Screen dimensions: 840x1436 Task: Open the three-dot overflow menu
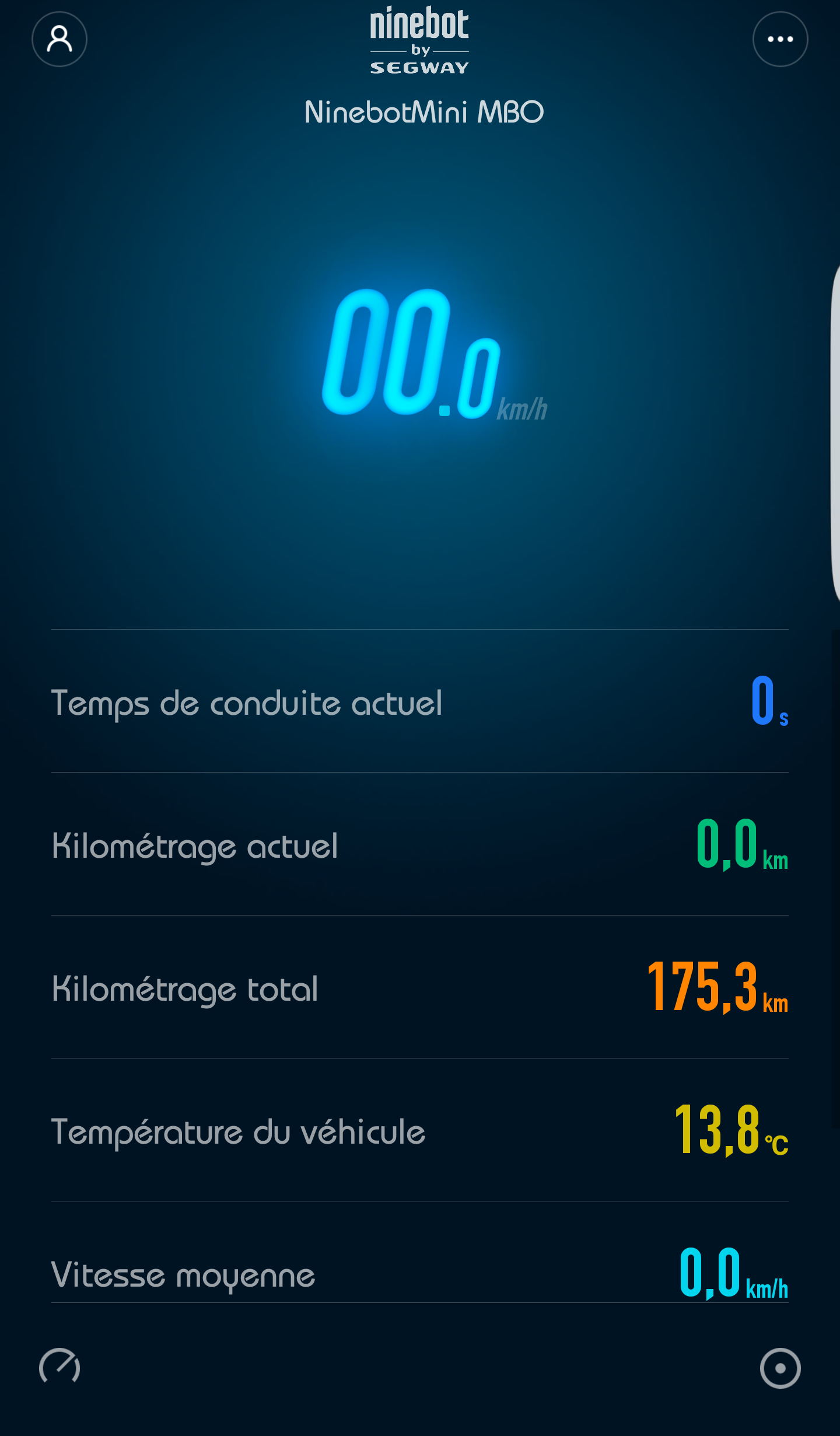(780, 40)
